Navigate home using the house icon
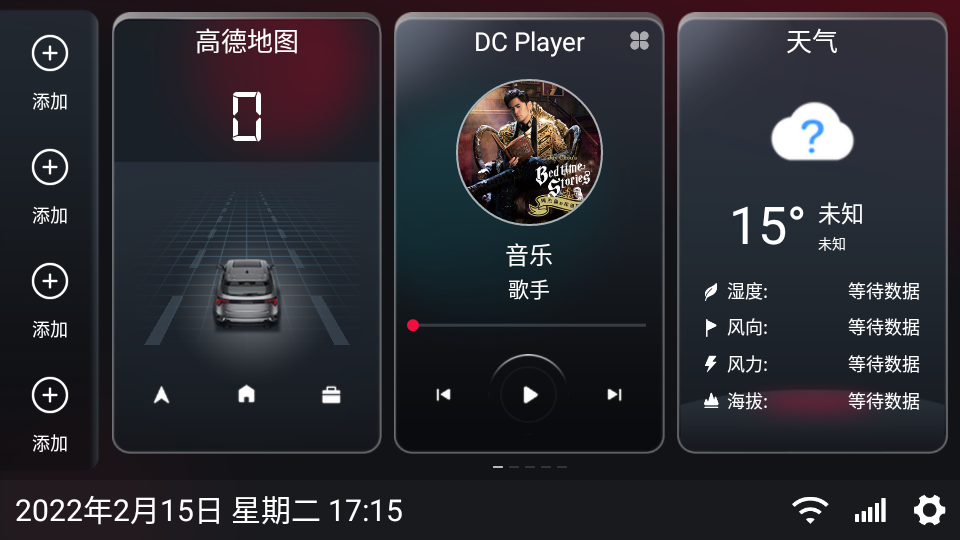Screen dimensions: 960x540 pyautogui.click(x=246, y=395)
